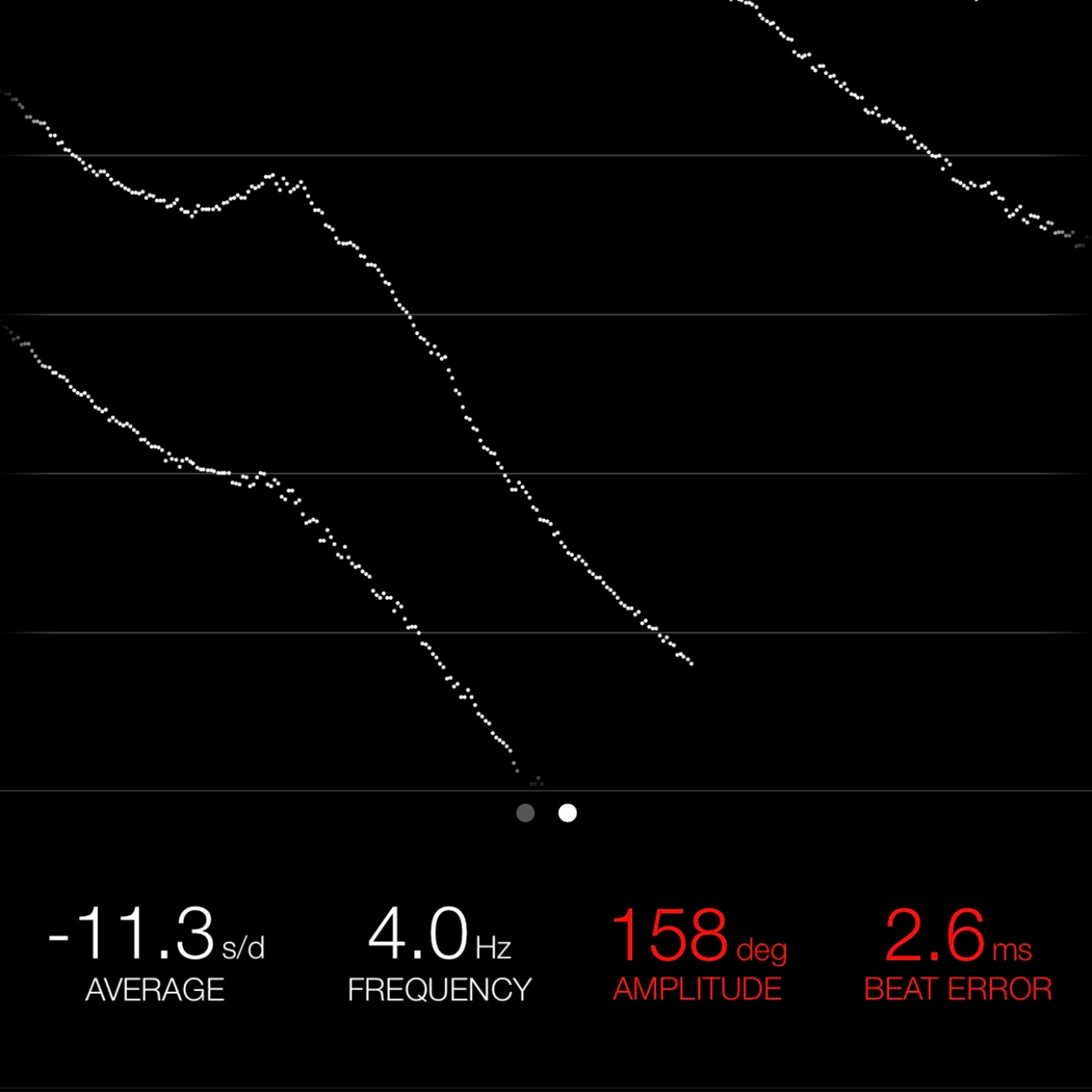Switch to the first page indicator dot
Screen dimensions: 1092x1092
(525, 813)
